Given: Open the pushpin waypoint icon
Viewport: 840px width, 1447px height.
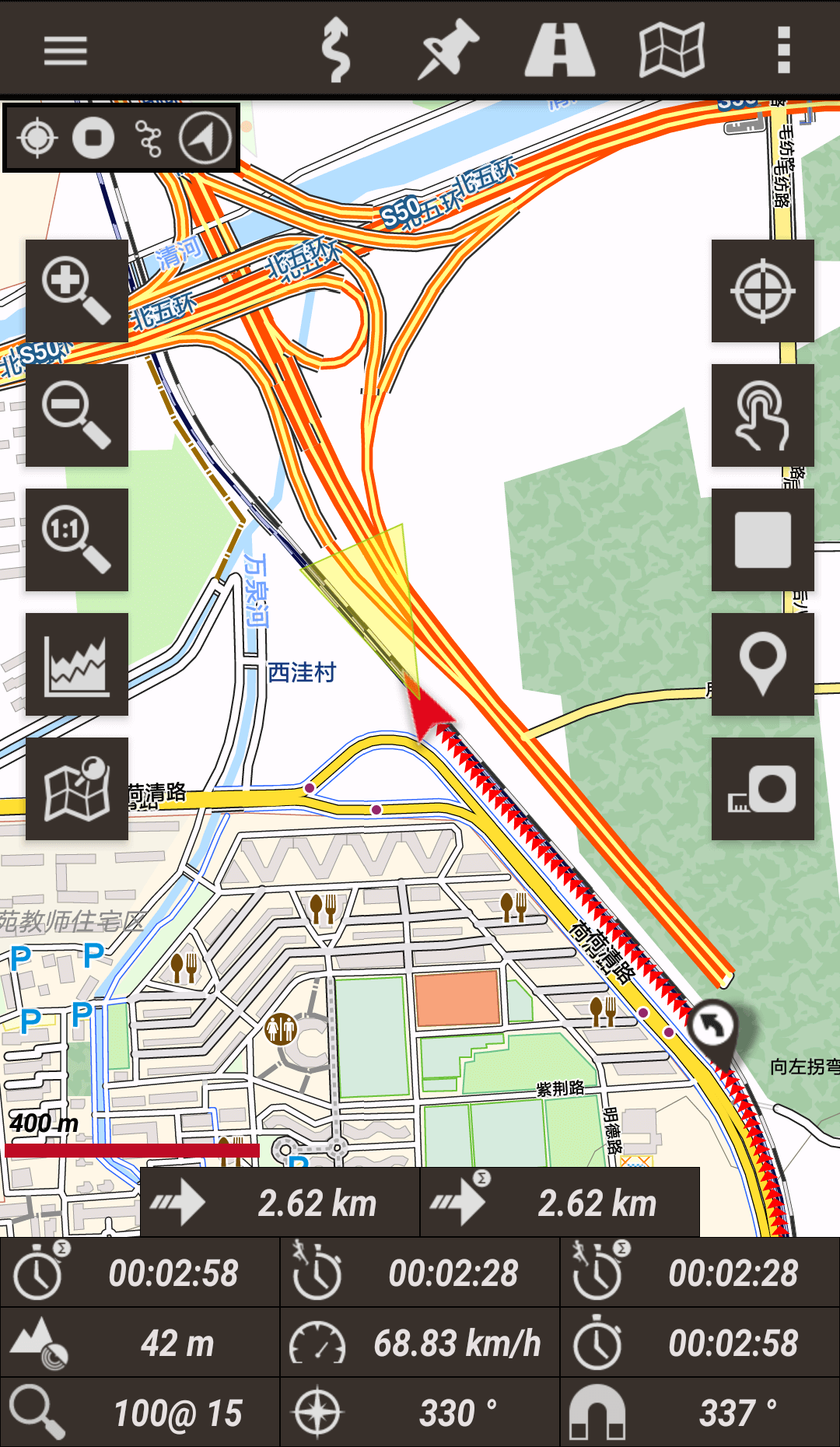Looking at the screenshot, I should click(x=448, y=51).
